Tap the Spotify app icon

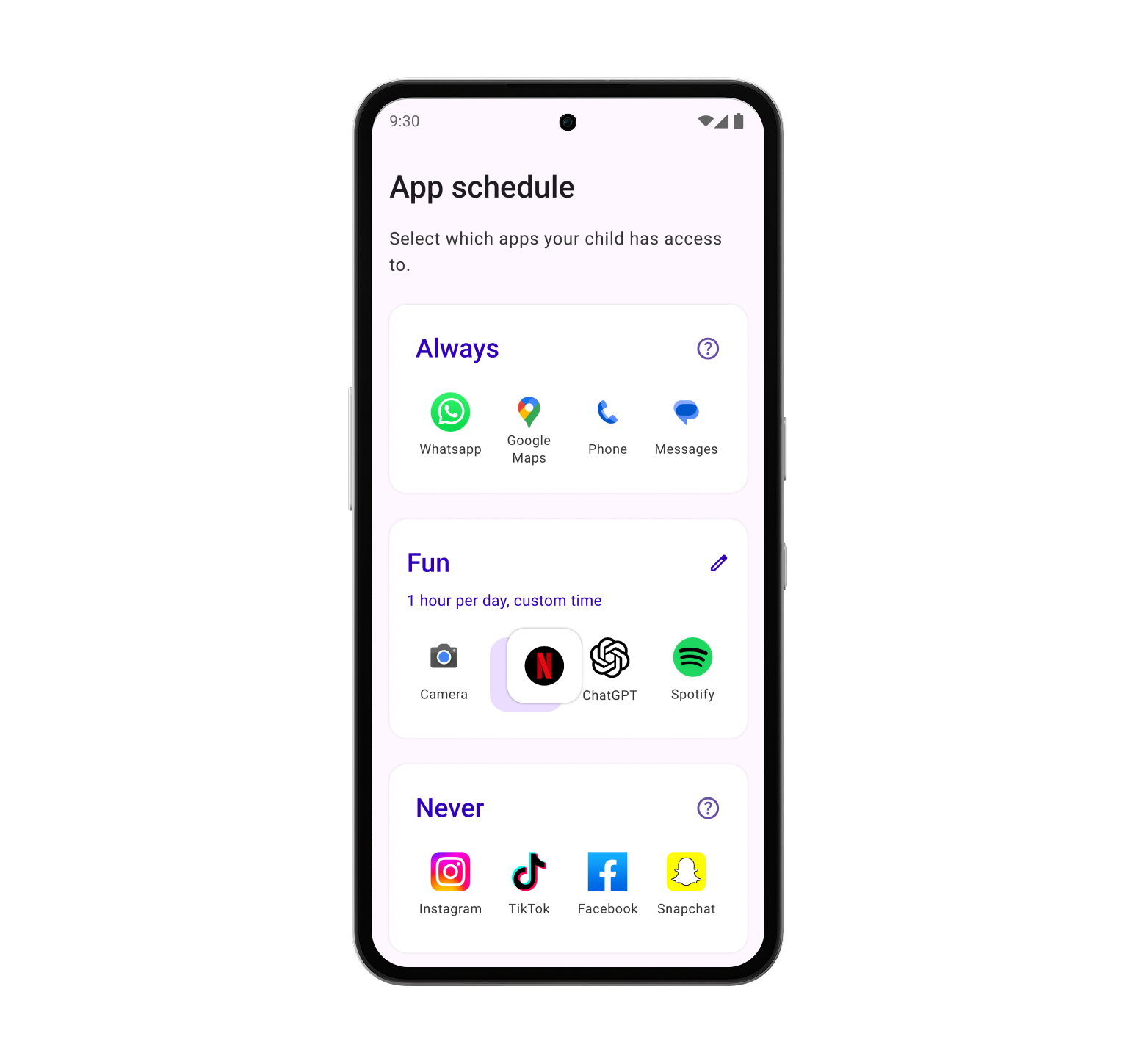coord(692,657)
